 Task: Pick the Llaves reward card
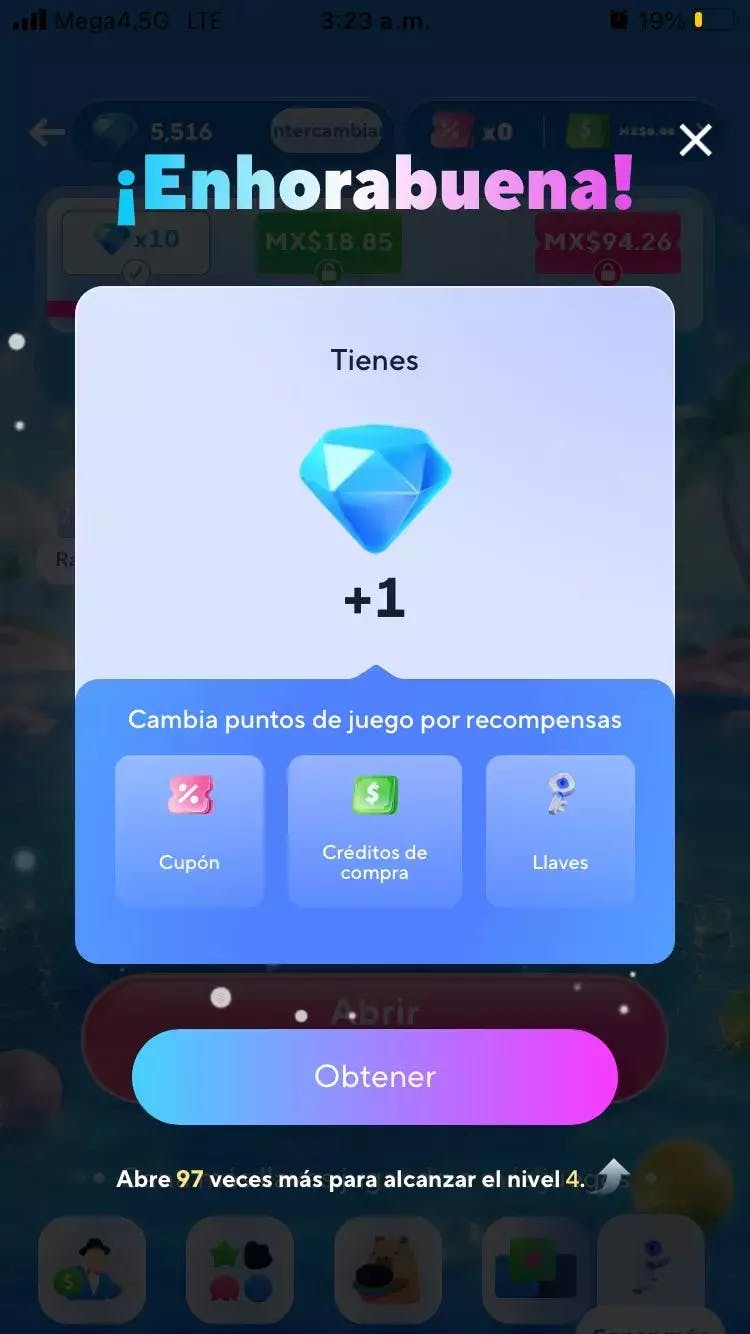(x=560, y=830)
